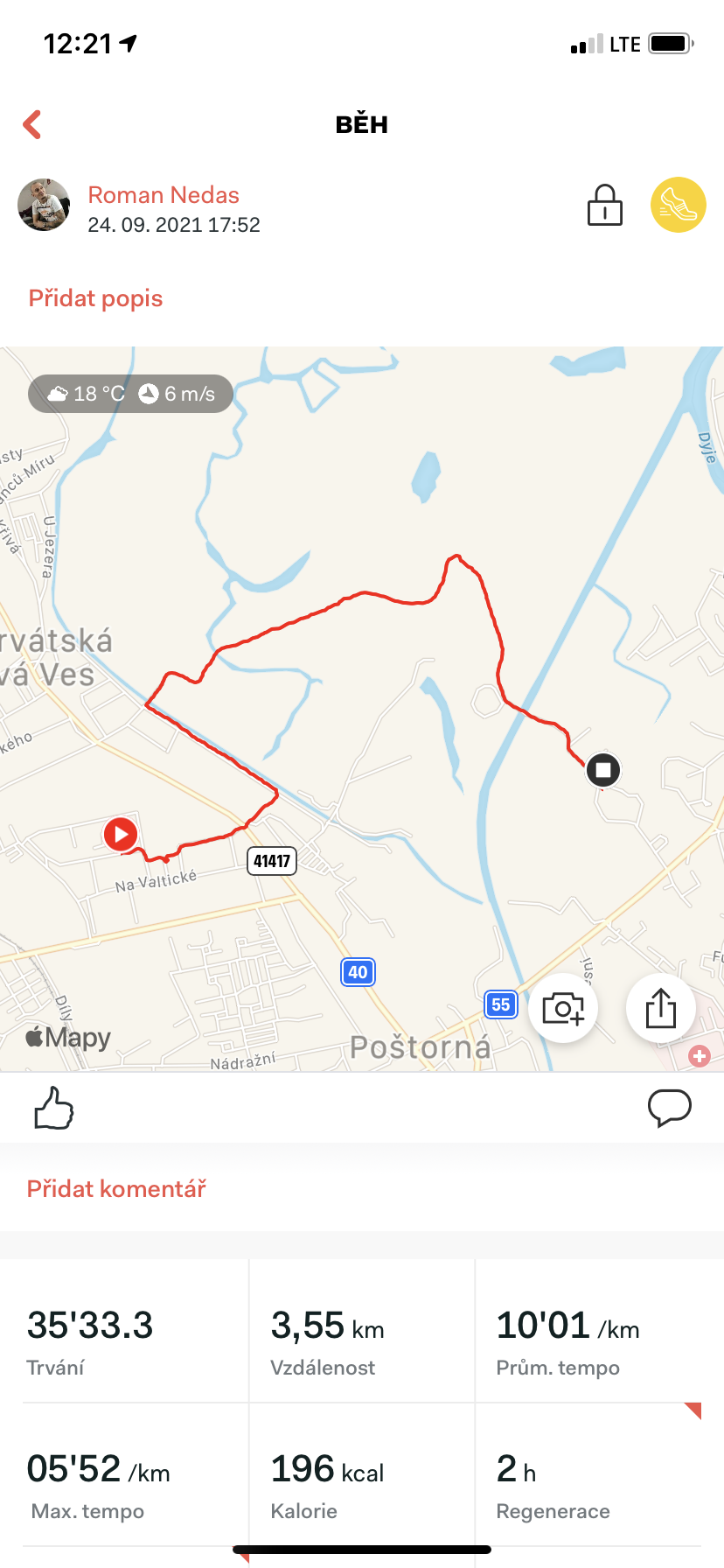Open the Regenerace 2 h stat

[x=588, y=1474]
